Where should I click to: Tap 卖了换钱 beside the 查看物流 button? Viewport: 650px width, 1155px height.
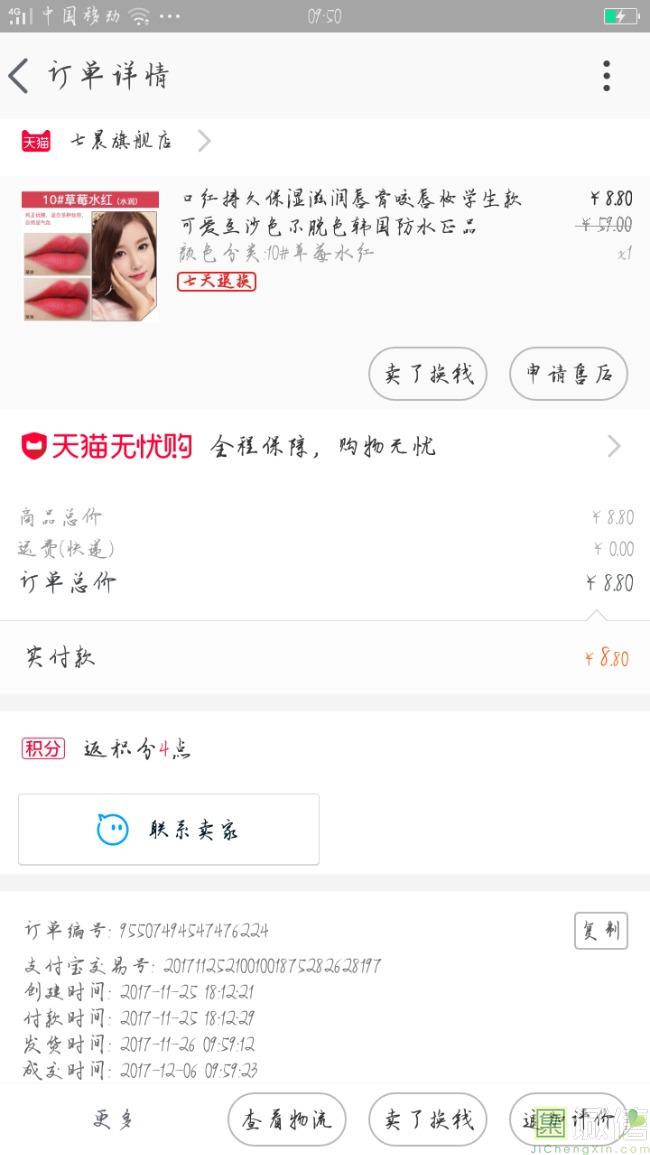click(x=428, y=1119)
